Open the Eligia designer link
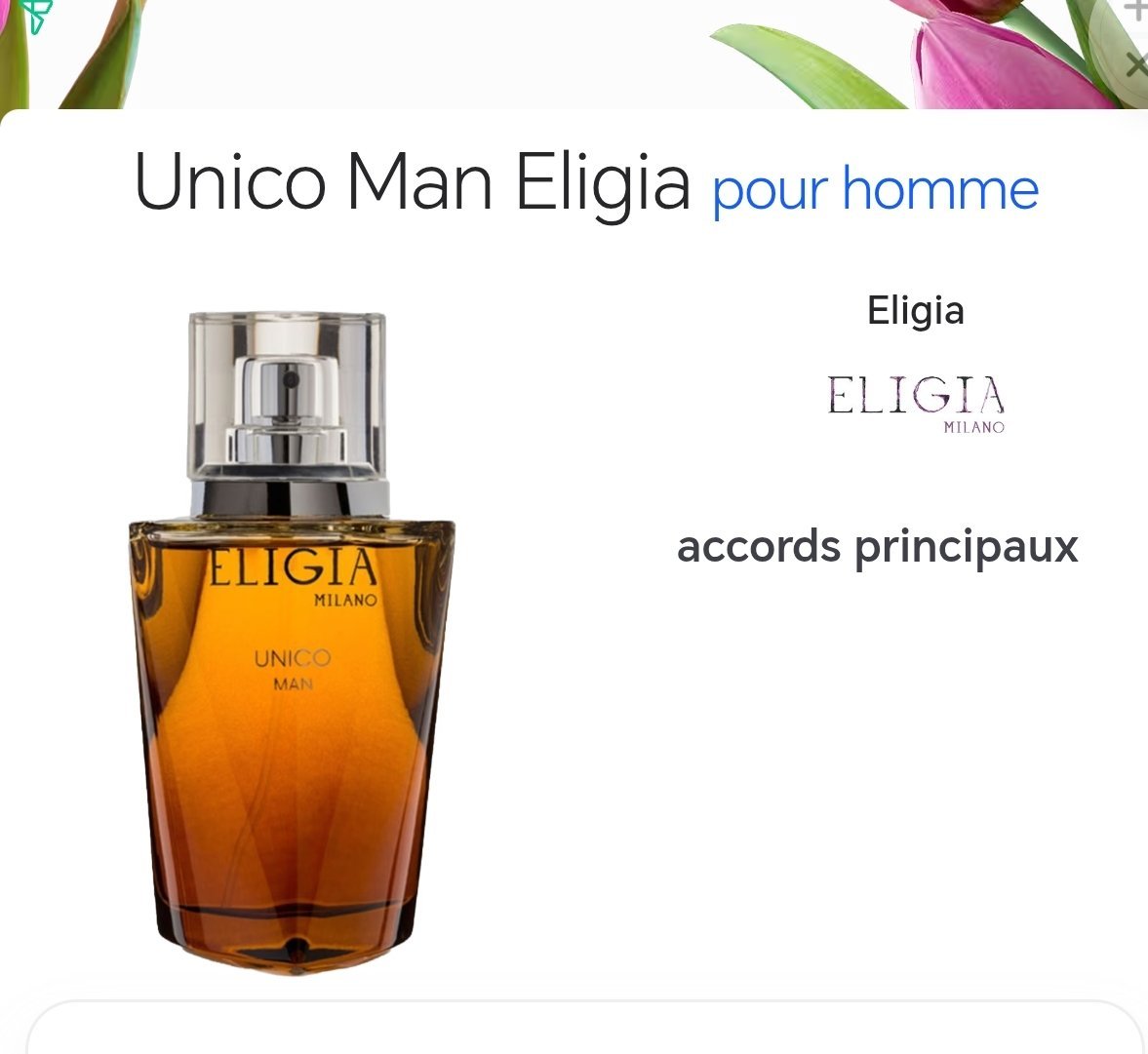The height and width of the screenshot is (1054, 1148). pos(915,311)
